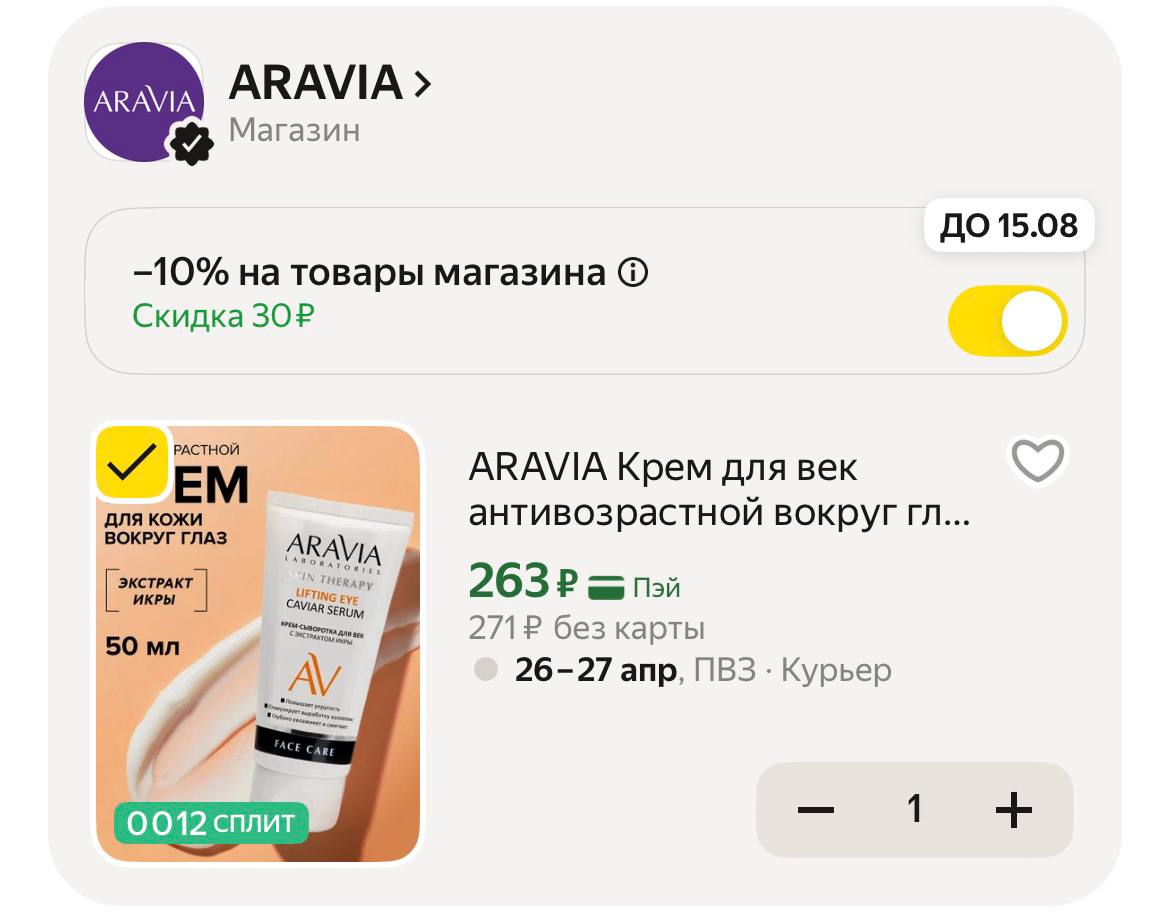Uncheck the ARAVIA eye cream item
The height and width of the screenshot is (912, 1170).
(x=131, y=462)
